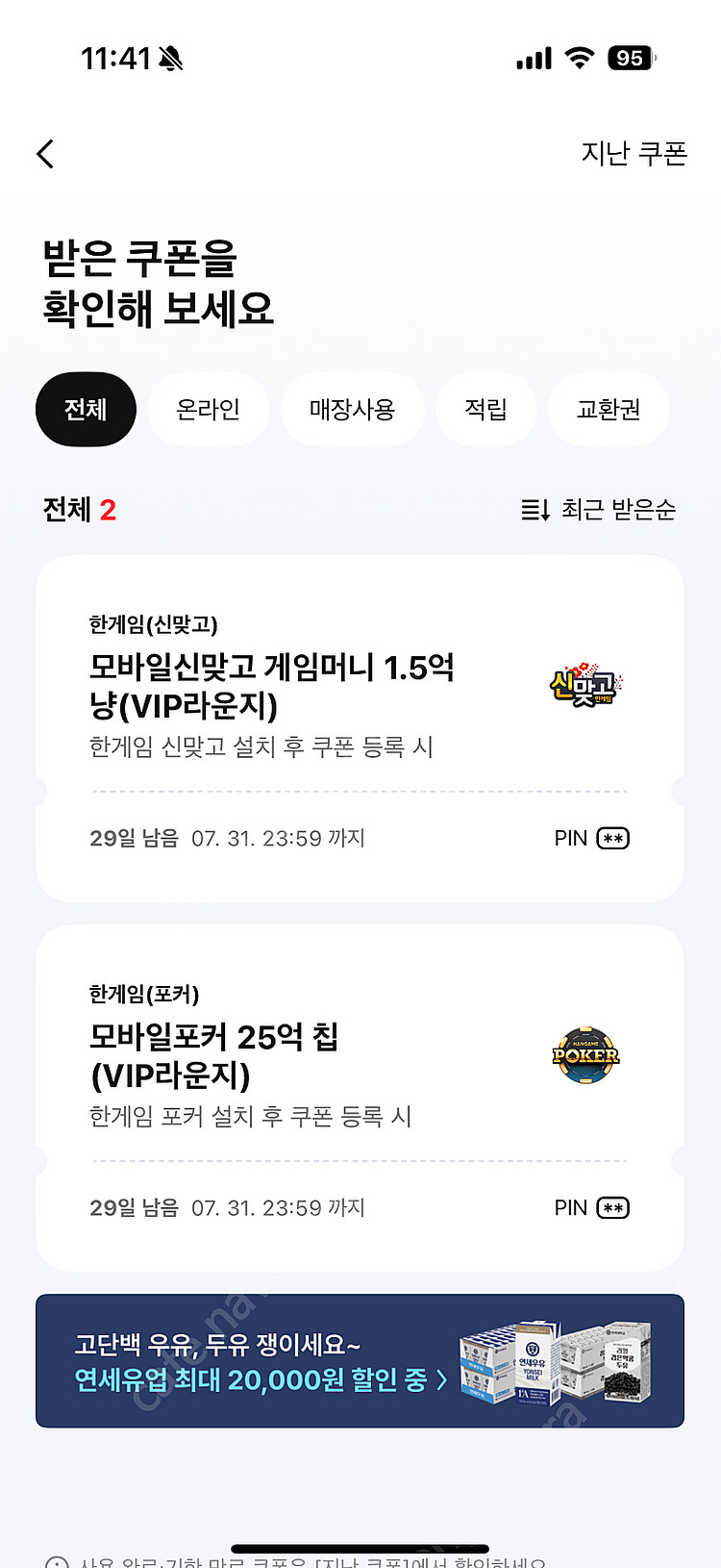Show 적립 coupons
The width and height of the screenshot is (721, 1568).
485,410
